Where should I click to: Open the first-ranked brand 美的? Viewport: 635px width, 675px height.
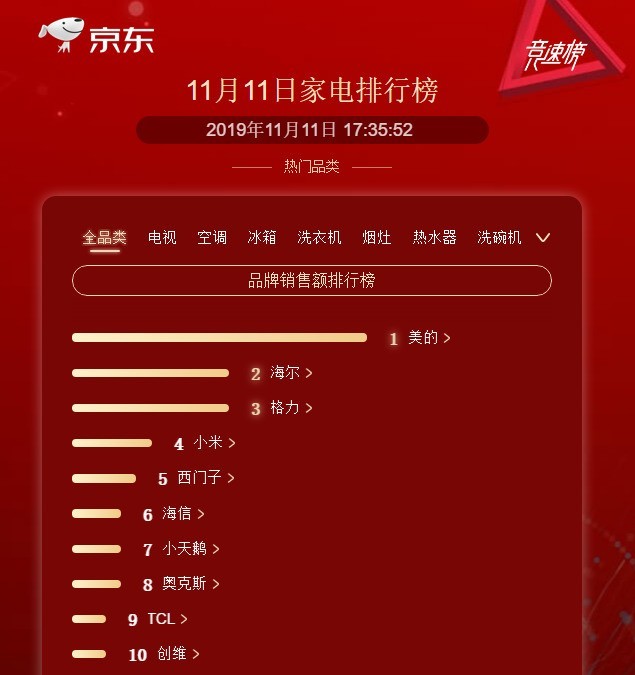point(429,338)
